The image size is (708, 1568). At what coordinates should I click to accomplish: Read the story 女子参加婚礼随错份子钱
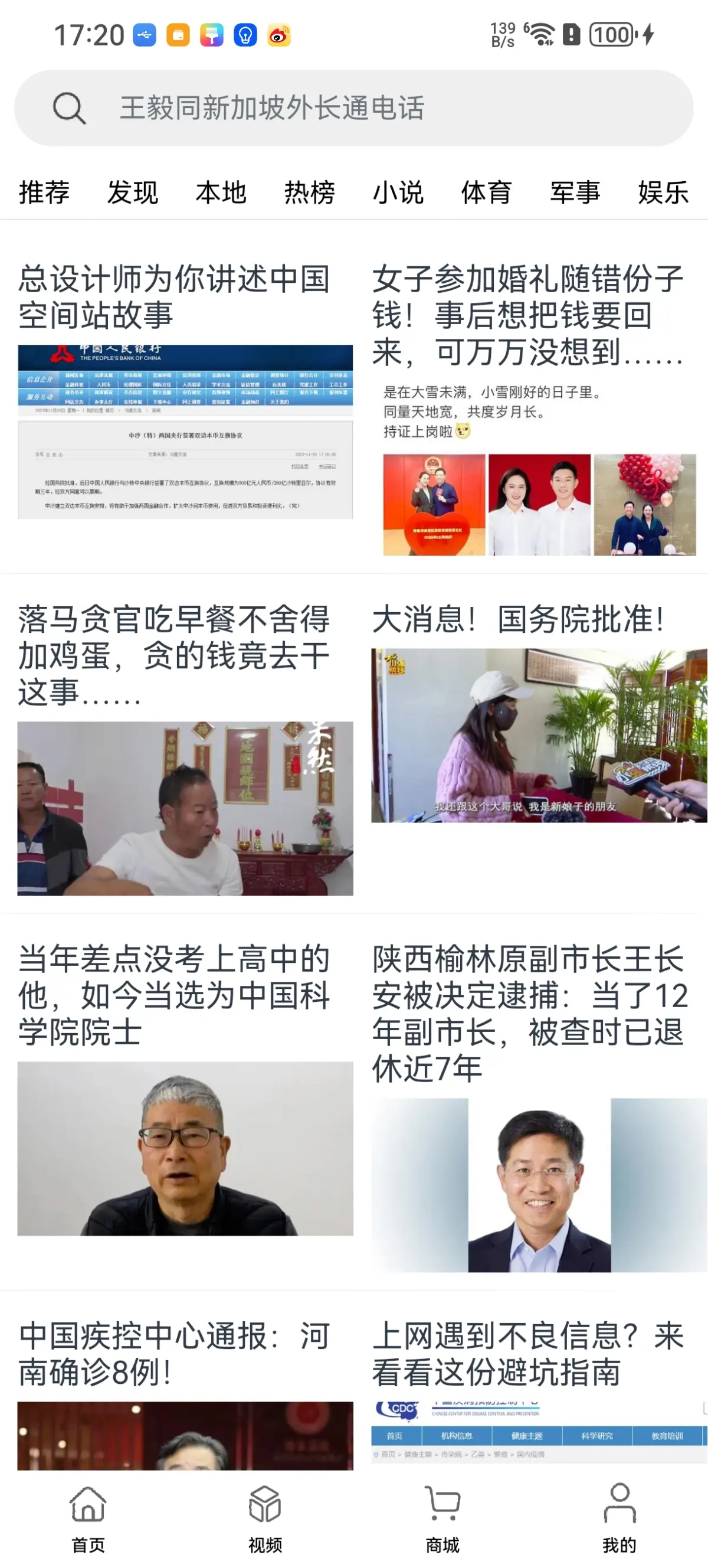pos(528,315)
